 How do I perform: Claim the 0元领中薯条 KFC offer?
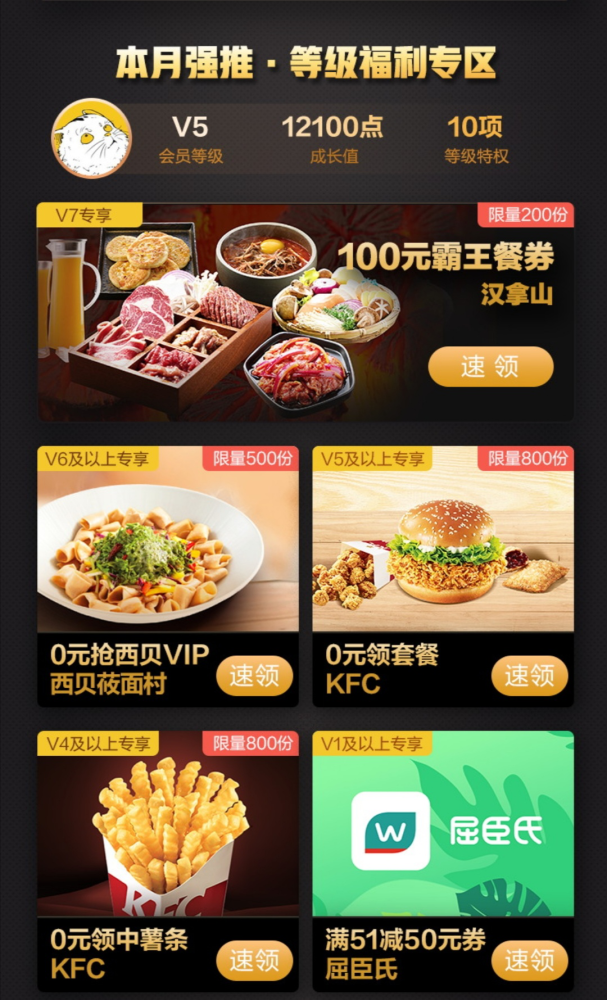coord(254,961)
